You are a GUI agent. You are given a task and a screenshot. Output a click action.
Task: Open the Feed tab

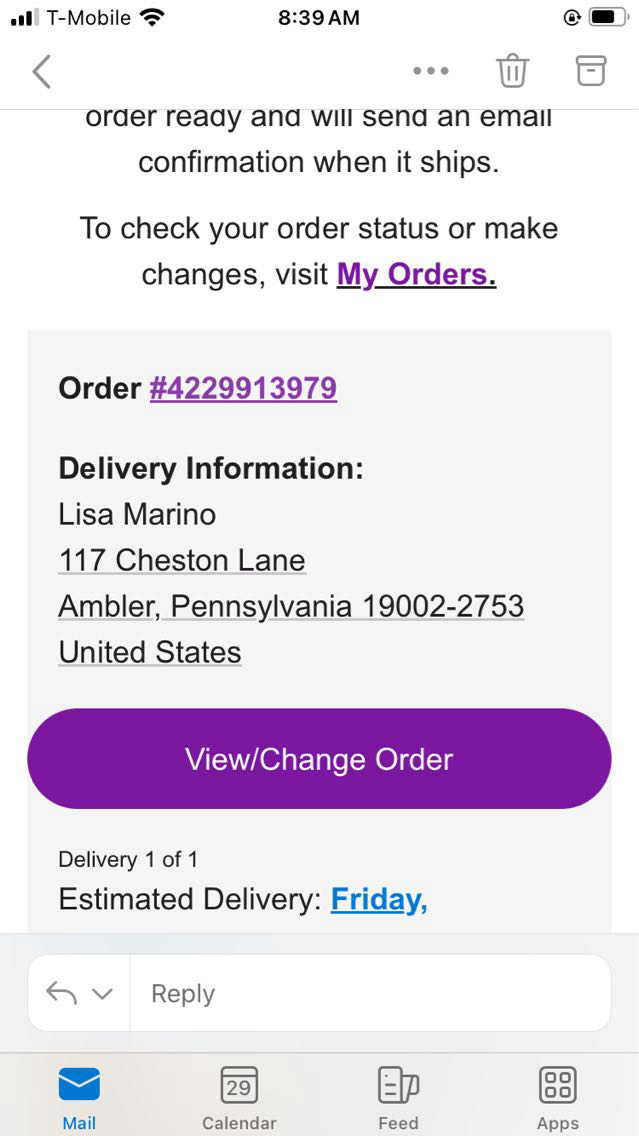click(x=398, y=1096)
